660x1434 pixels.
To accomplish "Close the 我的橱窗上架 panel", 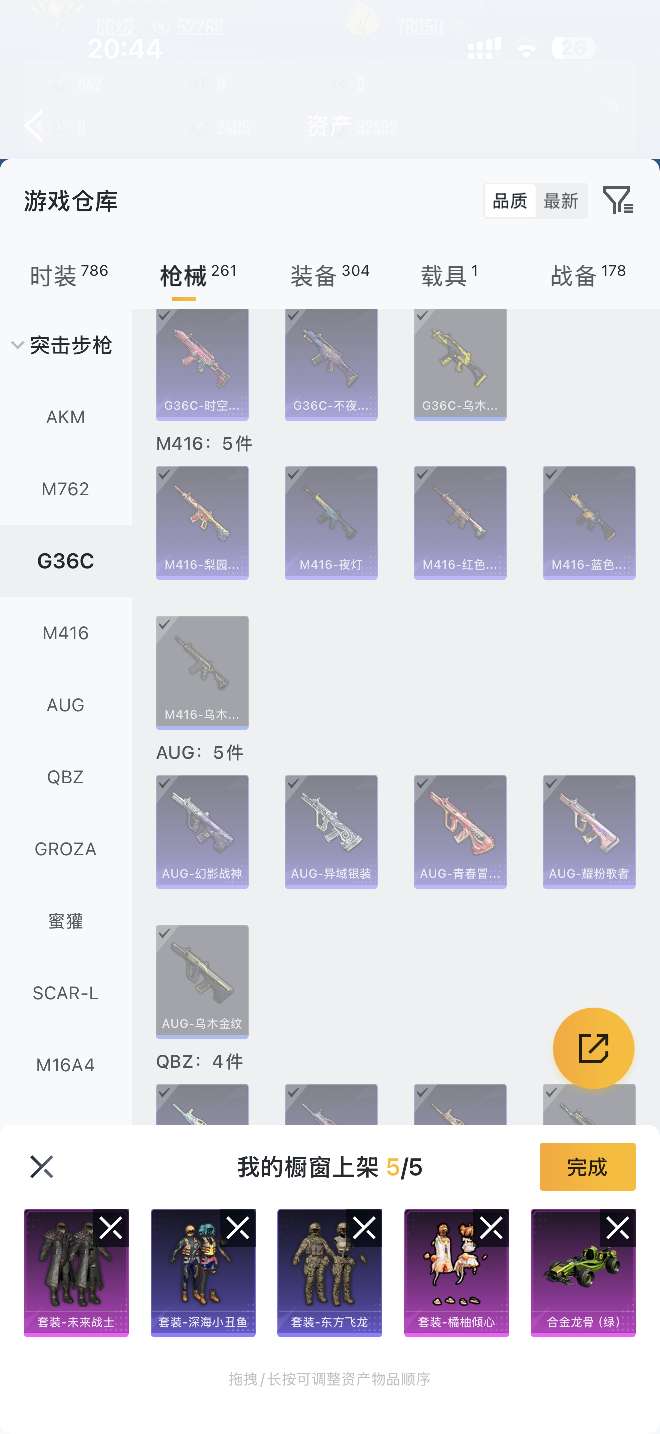I will [41, 1166].
